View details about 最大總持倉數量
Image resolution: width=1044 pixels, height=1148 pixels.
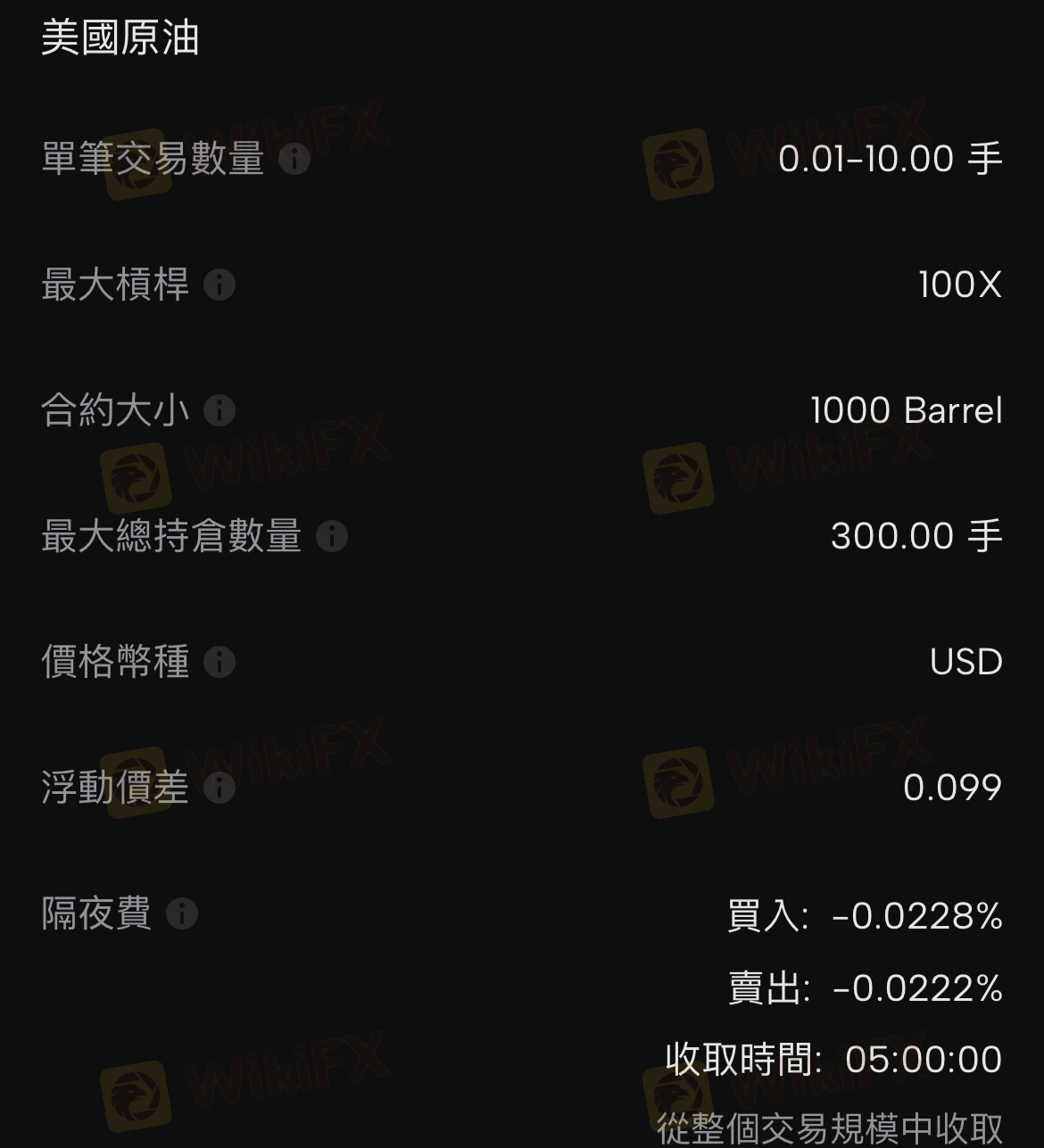pos(332,537)
